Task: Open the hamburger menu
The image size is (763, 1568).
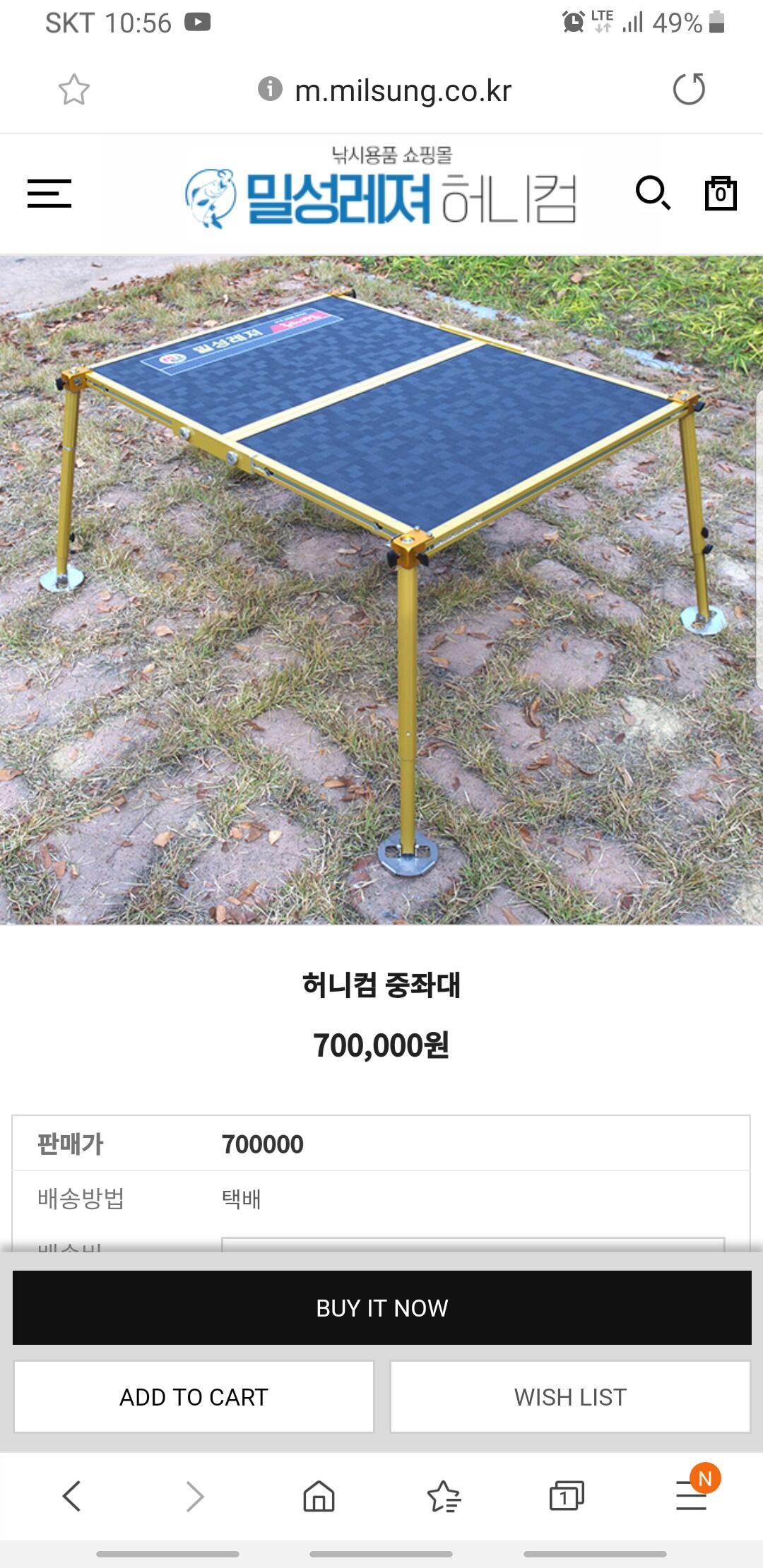Action: (49, 194)
